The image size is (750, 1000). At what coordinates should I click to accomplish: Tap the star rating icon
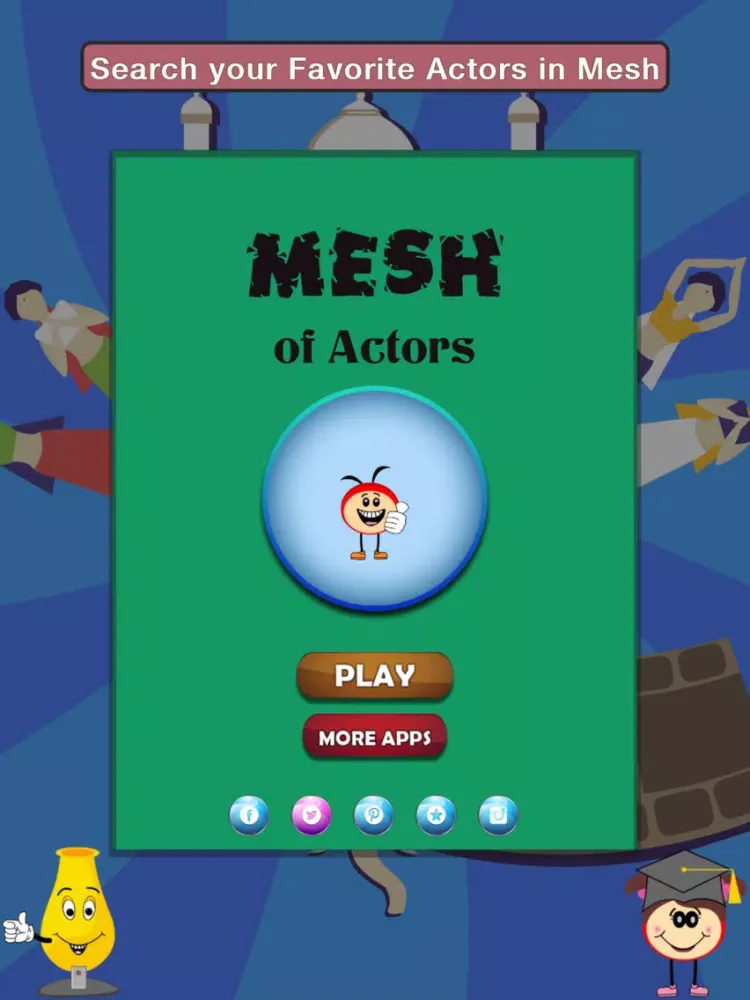coord(436,815)
